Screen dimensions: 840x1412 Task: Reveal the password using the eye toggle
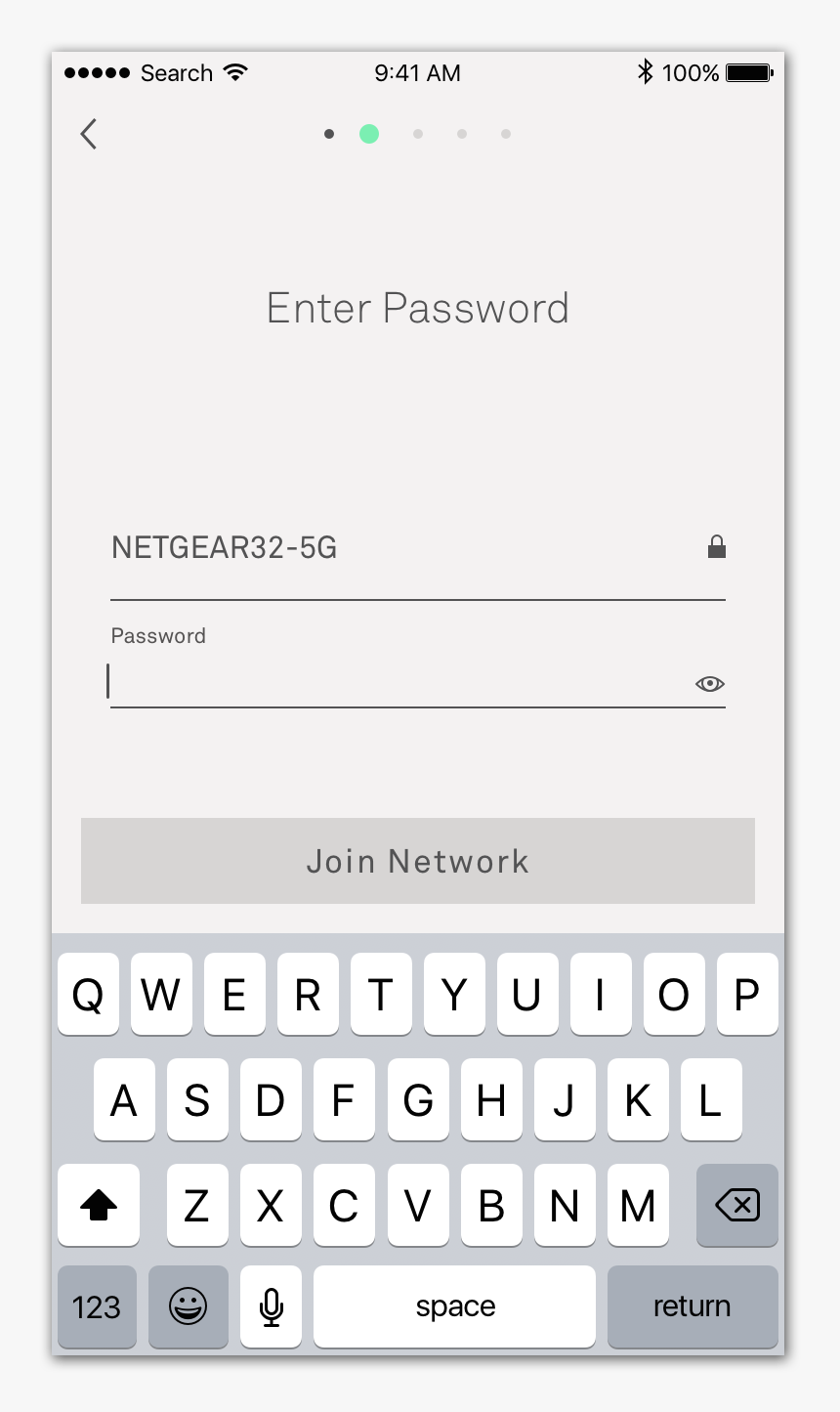click(709, 683)
